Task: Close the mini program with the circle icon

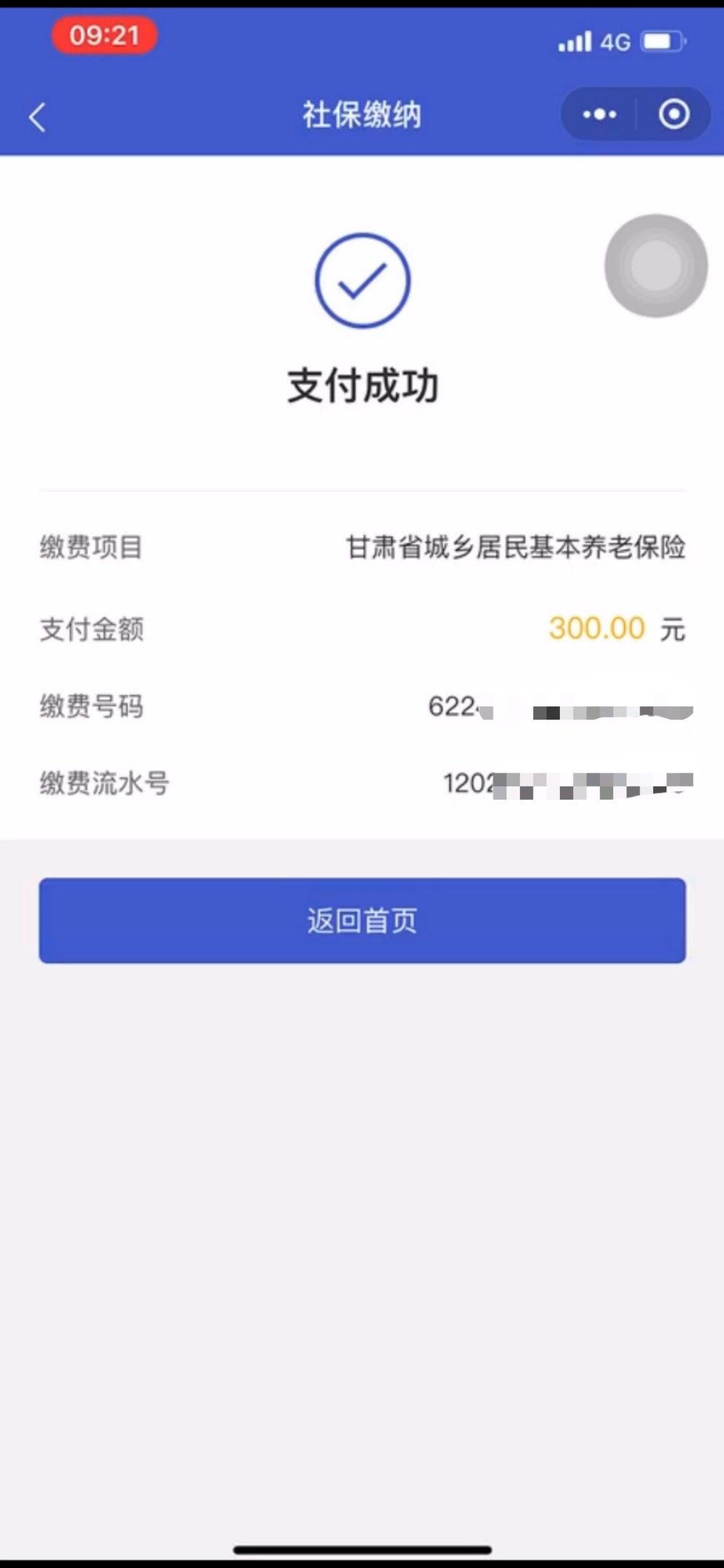Action: (x=674, y=114)
